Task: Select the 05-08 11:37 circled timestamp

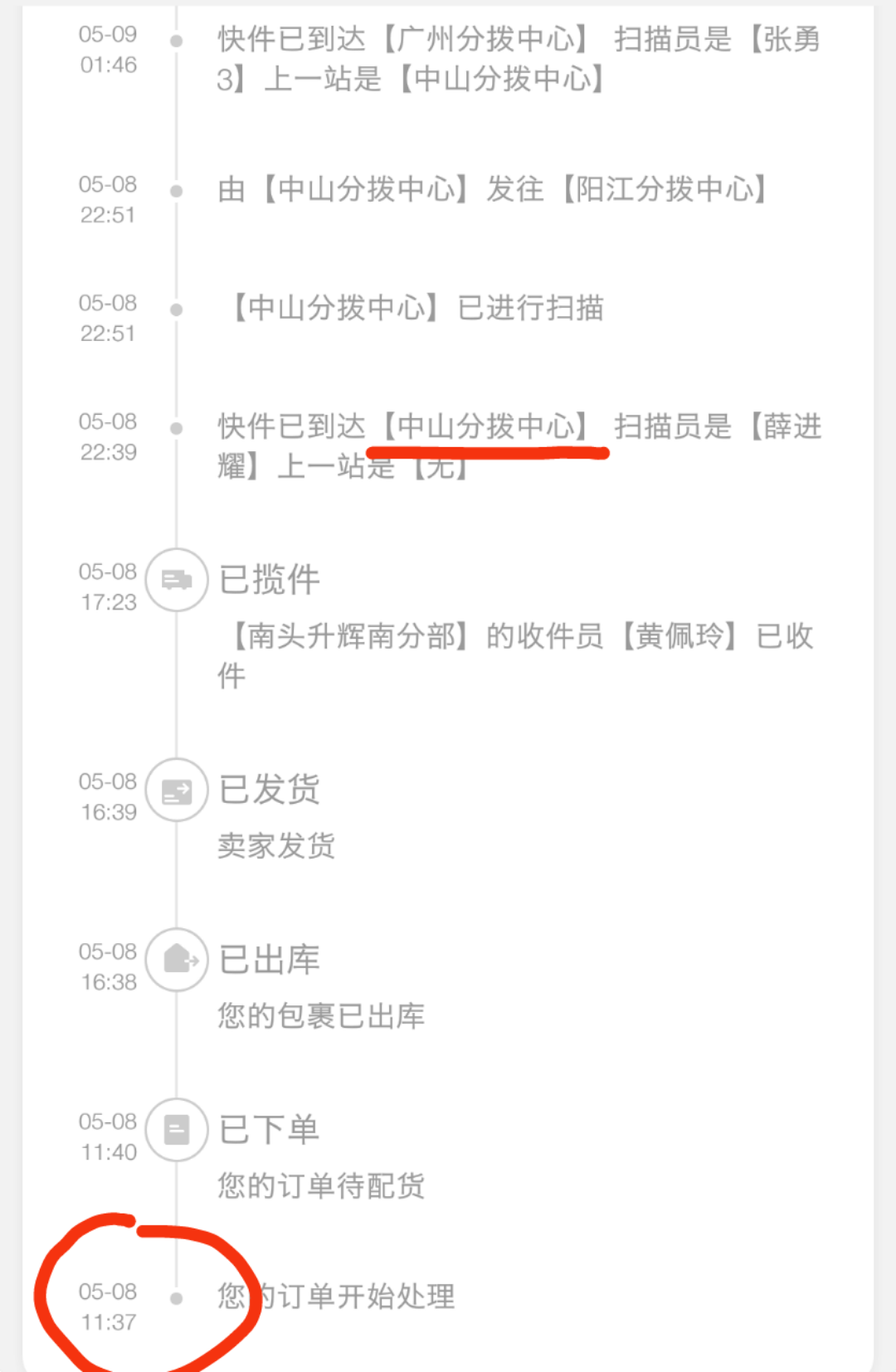Action: click(x=108, y=1306)
